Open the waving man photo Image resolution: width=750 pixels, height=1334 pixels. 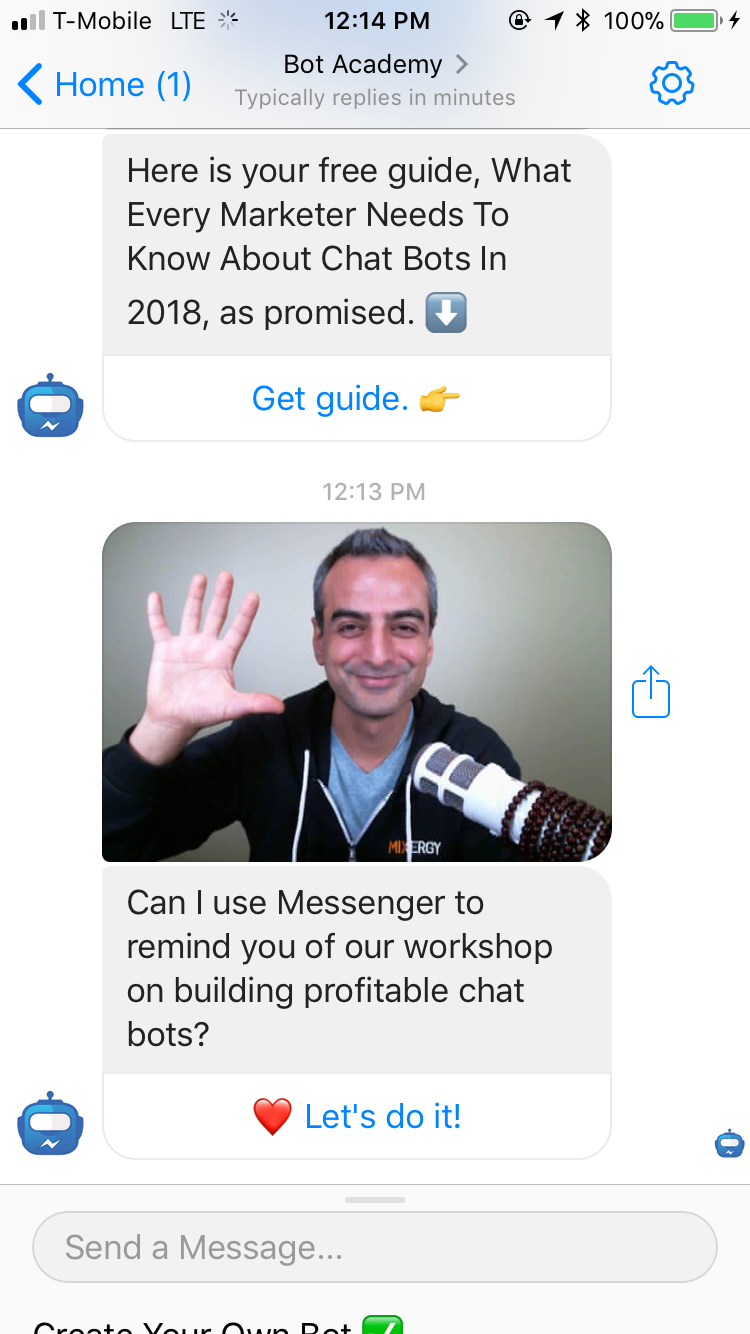pos(356,692)
